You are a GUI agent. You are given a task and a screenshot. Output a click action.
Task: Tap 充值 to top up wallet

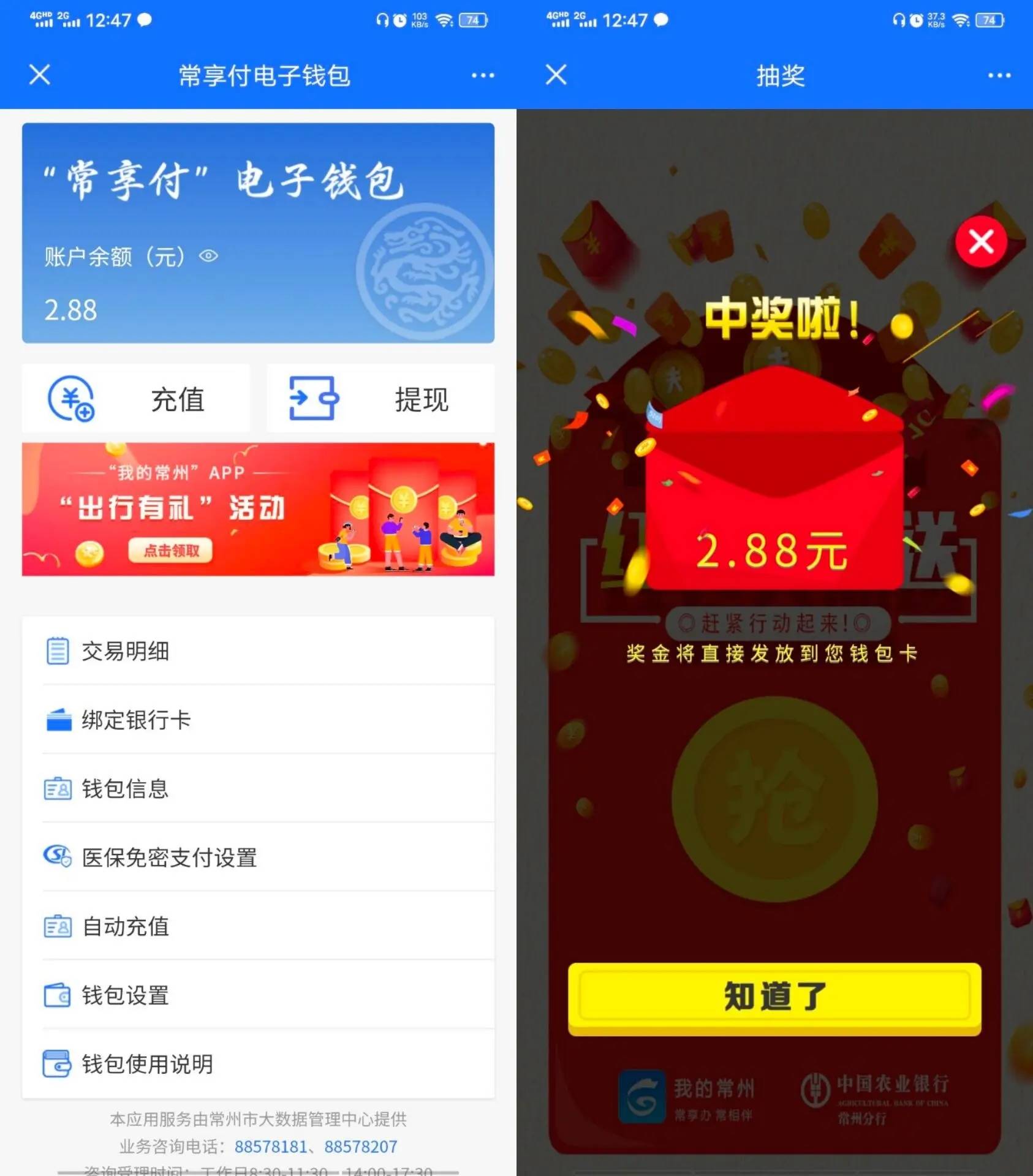point(136,399)
